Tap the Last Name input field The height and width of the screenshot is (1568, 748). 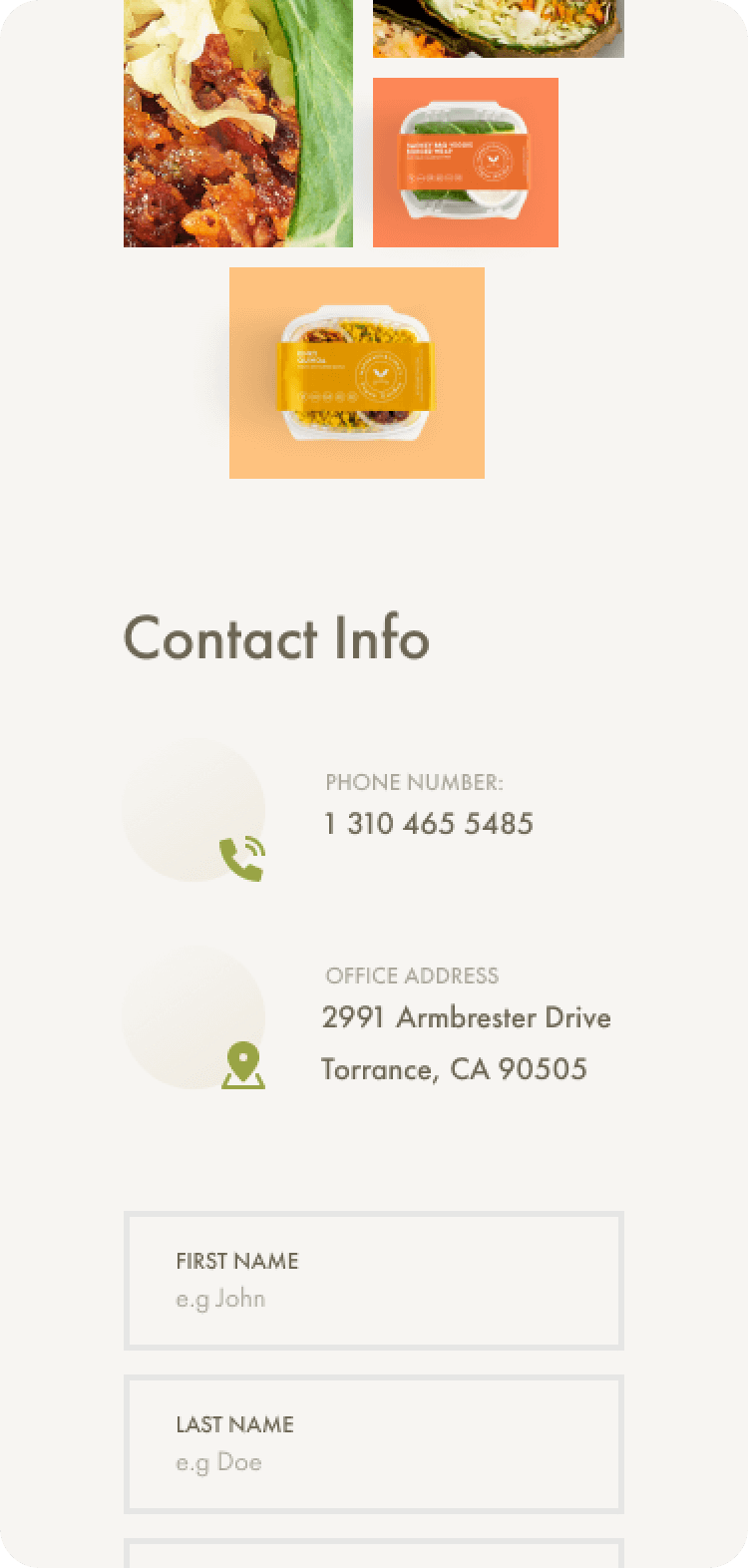pyautogui.click(x=374, y=1444)
